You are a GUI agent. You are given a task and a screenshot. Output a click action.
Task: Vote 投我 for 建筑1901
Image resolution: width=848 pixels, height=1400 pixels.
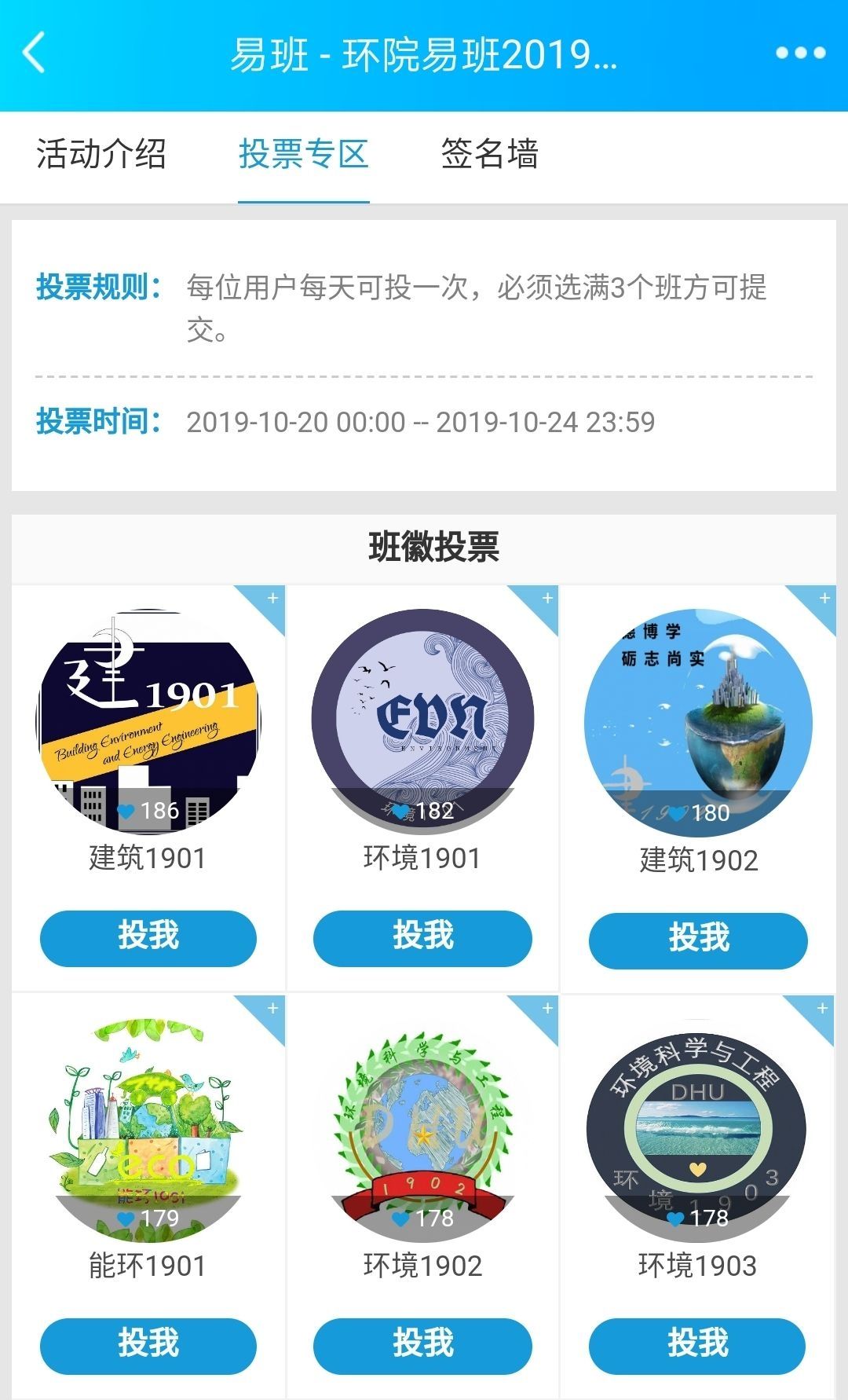(148, 938)
